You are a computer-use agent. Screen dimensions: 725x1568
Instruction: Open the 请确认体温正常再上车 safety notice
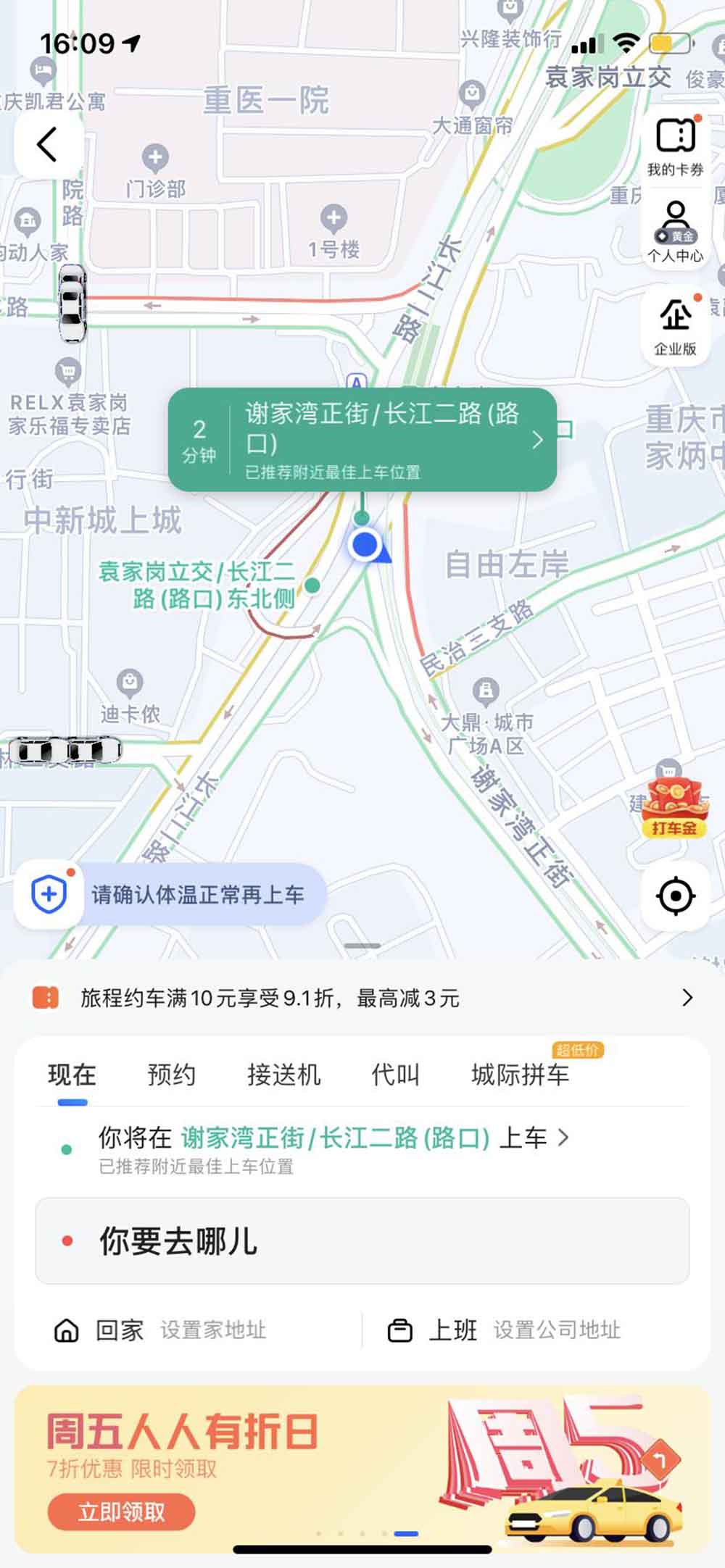pos(170,895)
